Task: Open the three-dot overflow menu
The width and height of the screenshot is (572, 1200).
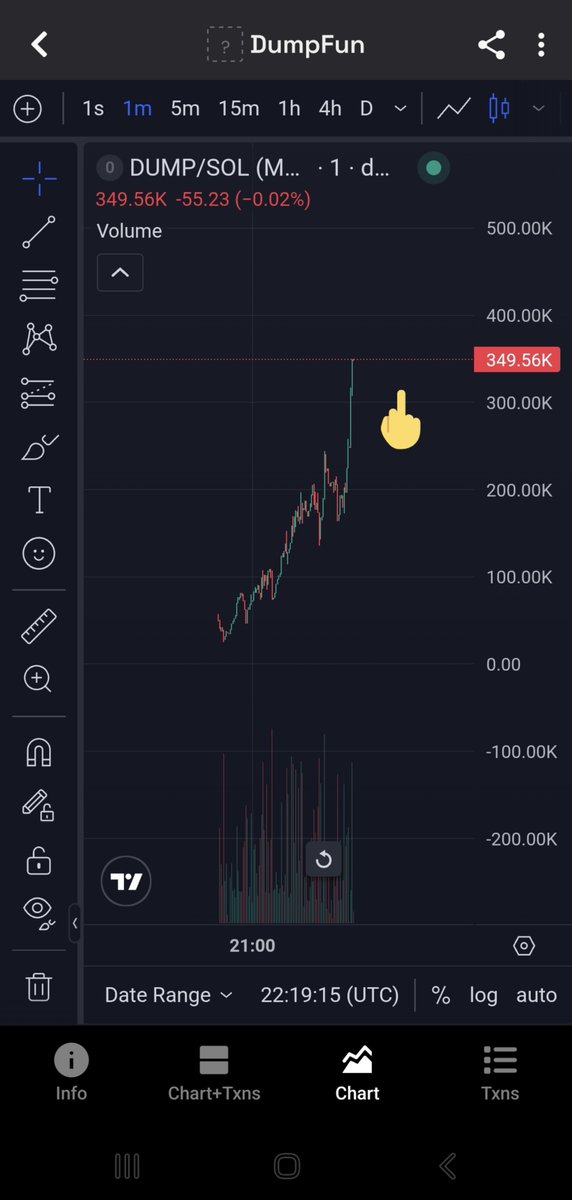Action: click(x=541, y=44)
